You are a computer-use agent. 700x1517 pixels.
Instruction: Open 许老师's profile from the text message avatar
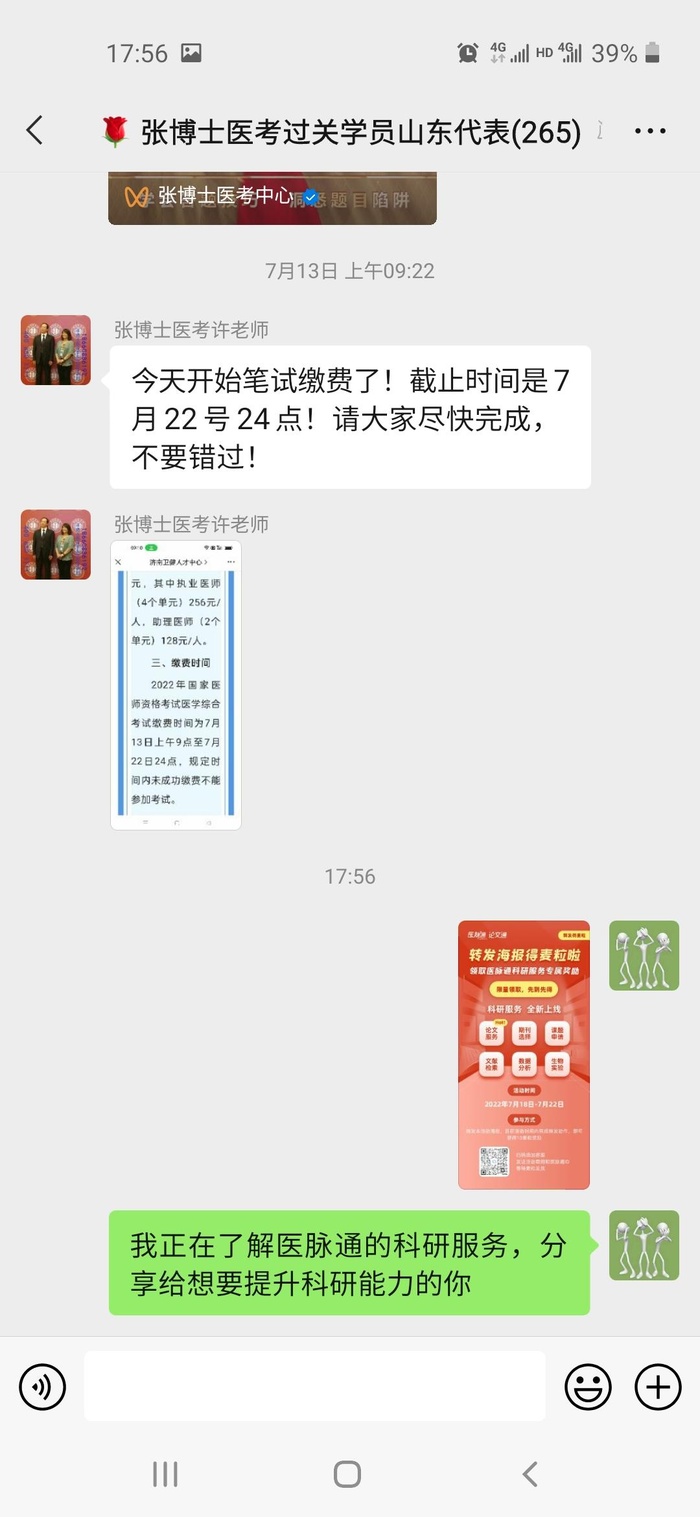tap(56, 350)
